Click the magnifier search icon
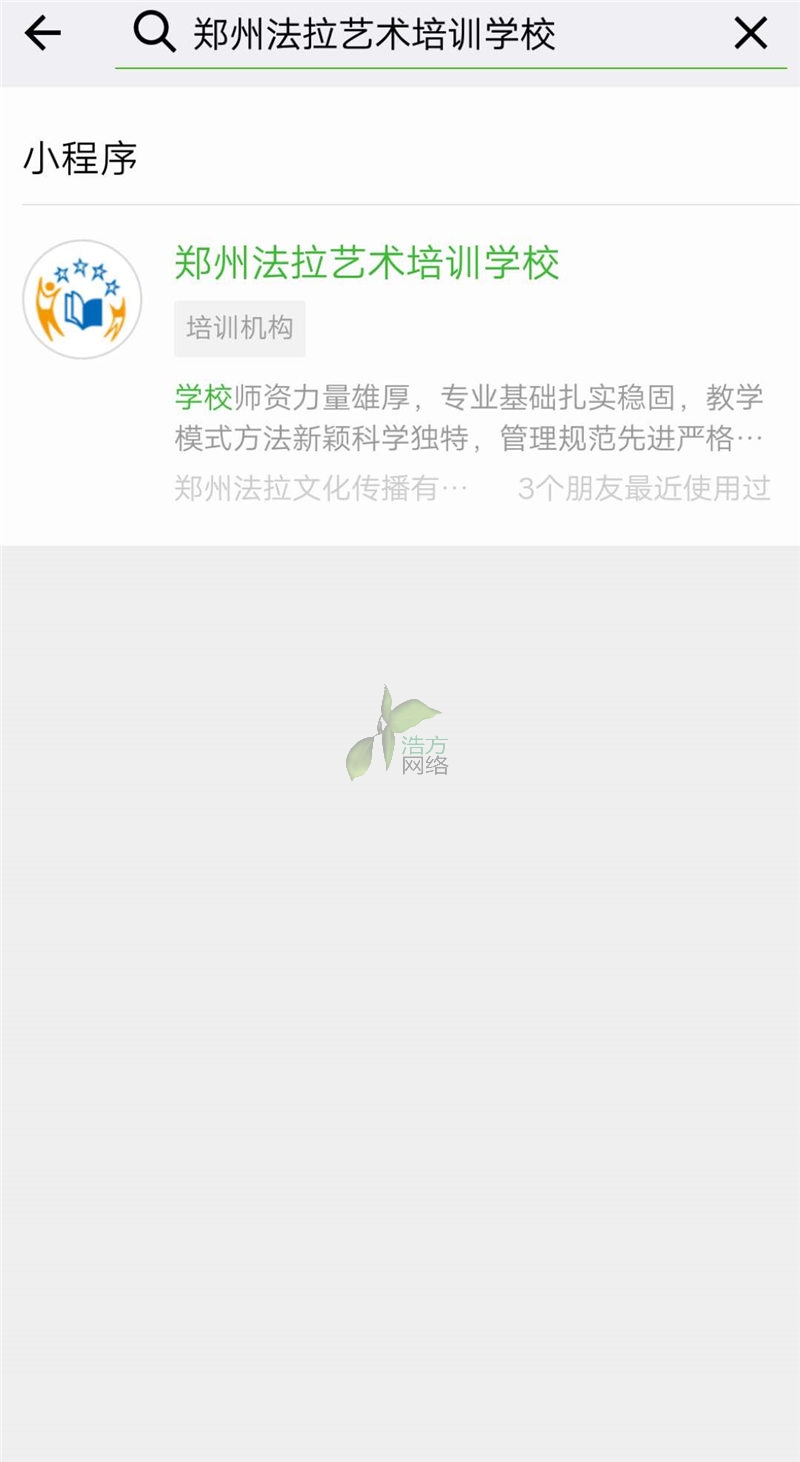The width and height of the screenshot is (800, 1462). click(x=148, y=33)
